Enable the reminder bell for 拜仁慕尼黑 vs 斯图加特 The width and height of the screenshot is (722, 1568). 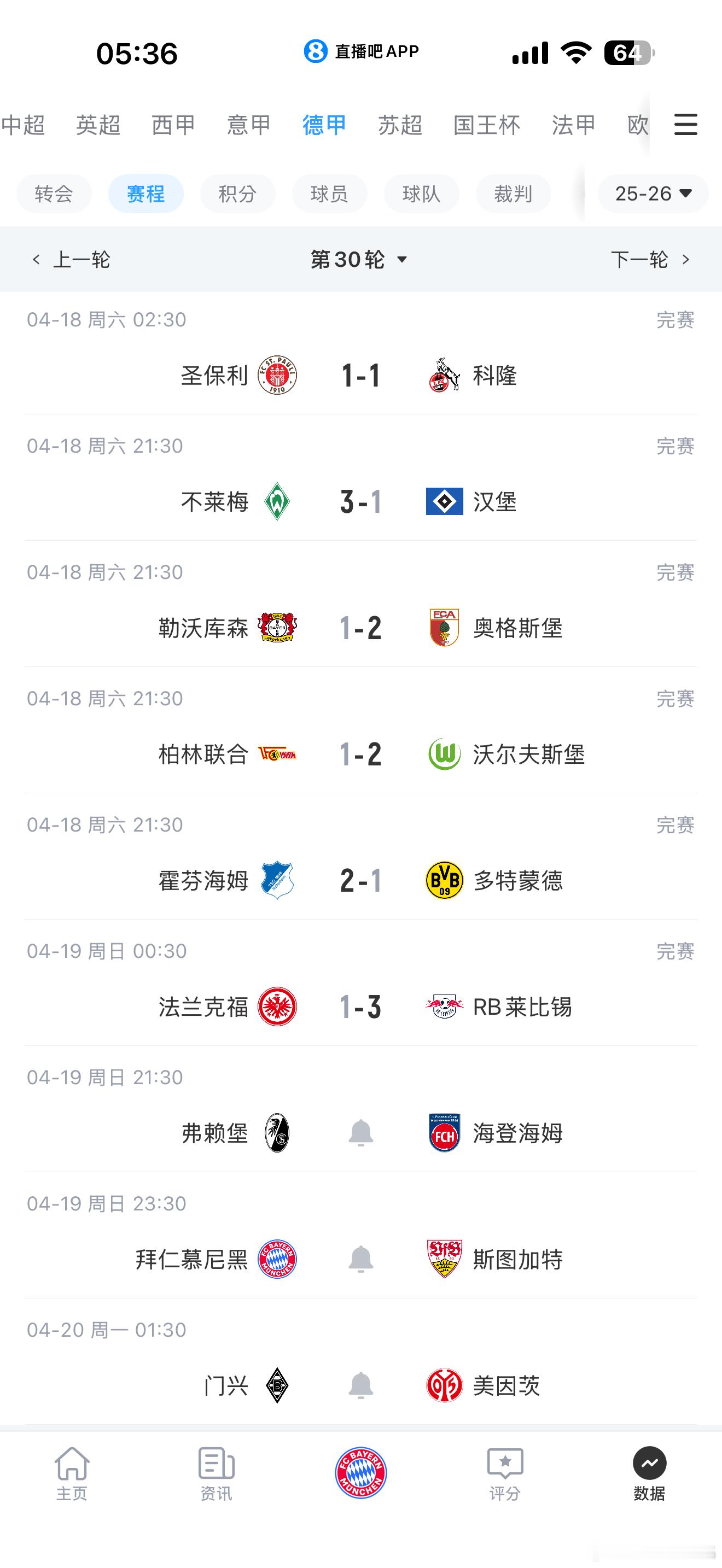point(360,1260)
